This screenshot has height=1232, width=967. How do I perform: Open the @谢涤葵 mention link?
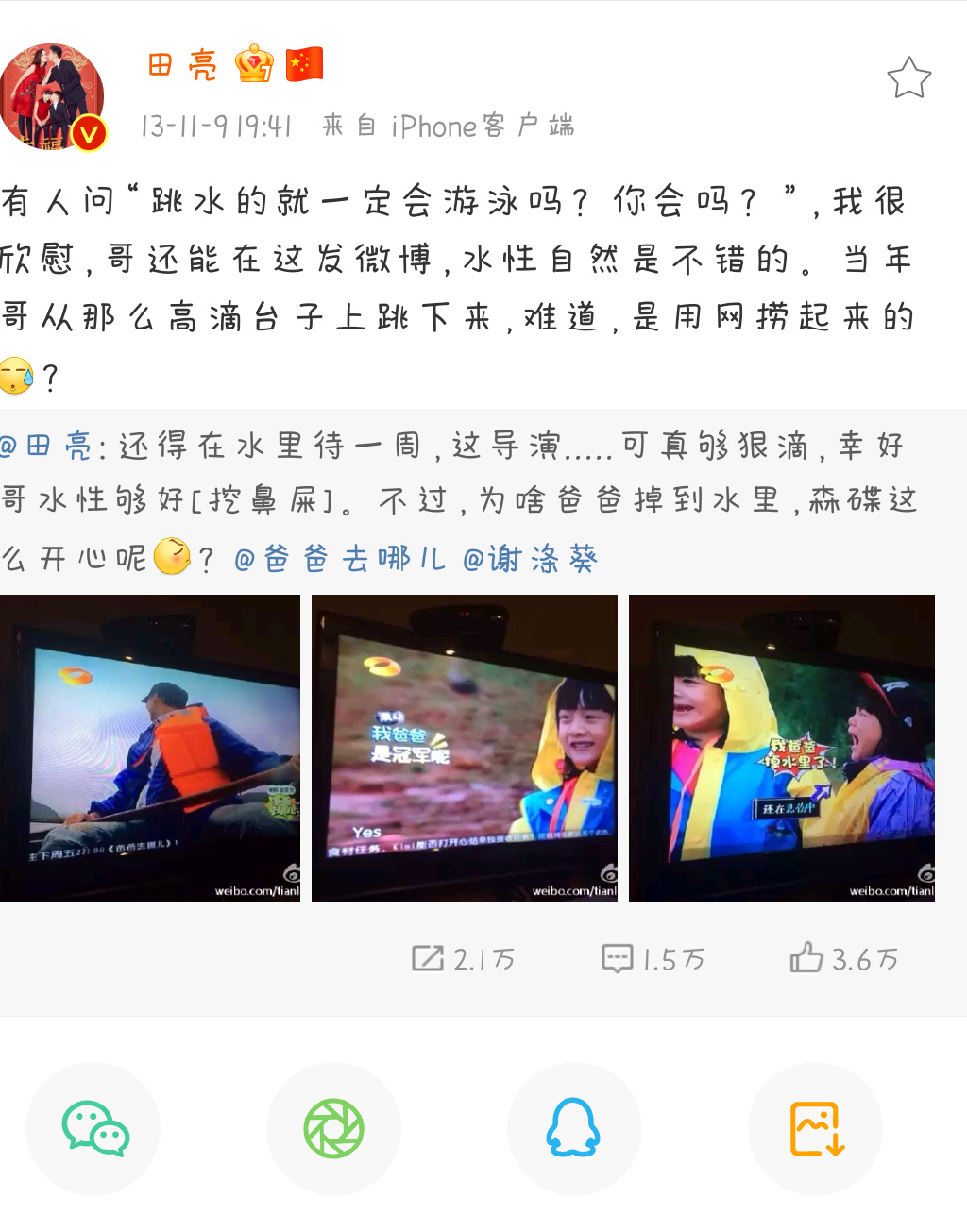point(530,560)
